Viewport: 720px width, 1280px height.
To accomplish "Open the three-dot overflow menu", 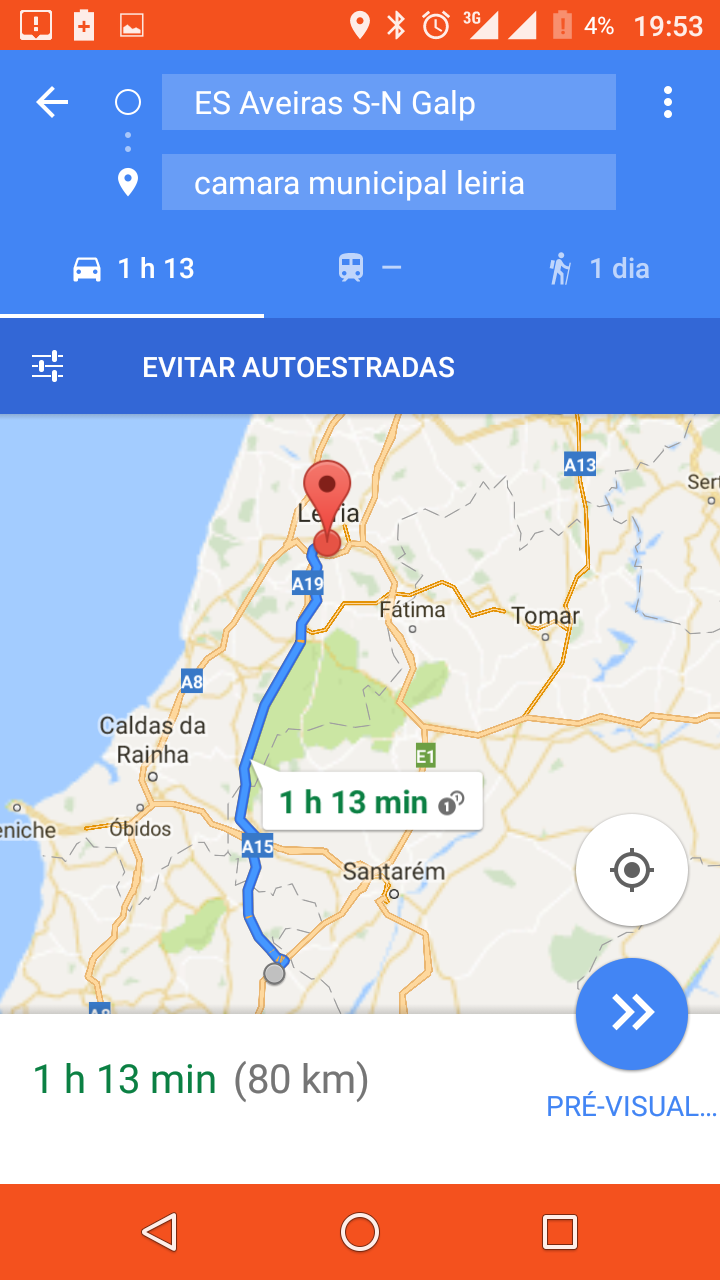I will [x=668, y=102].
